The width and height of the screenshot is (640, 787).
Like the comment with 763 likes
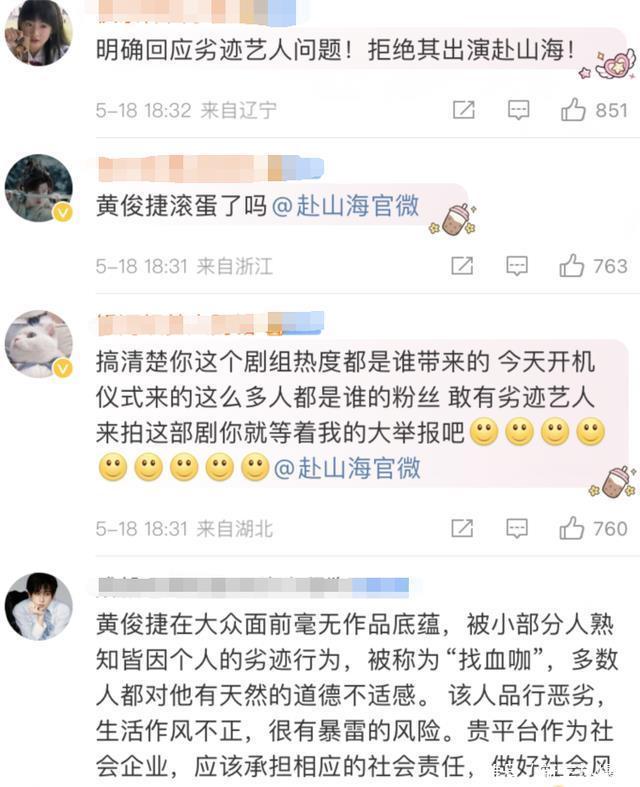pyautogui.click(x=572, y=266)
